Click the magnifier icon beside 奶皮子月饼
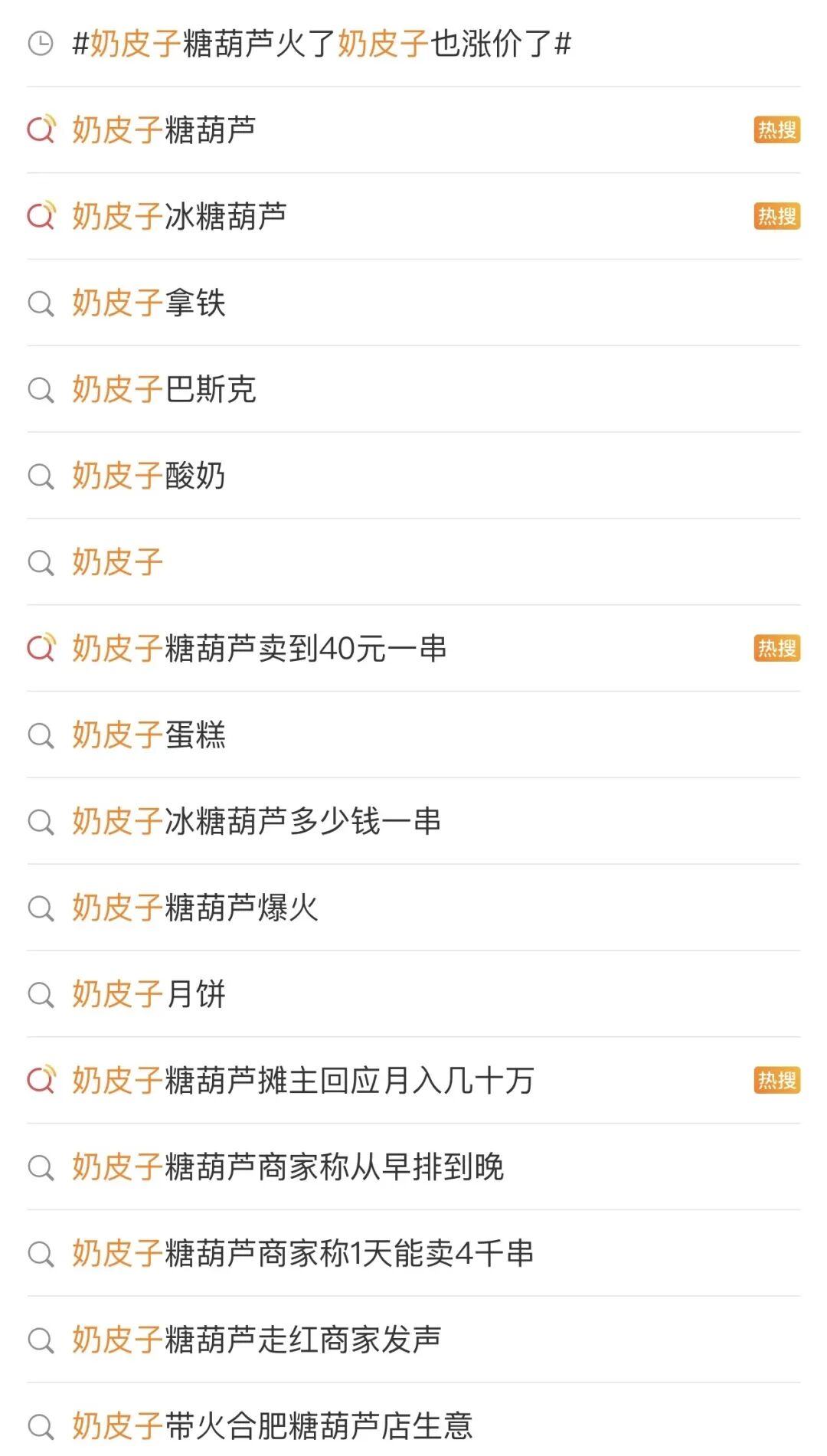 [40, 995]
